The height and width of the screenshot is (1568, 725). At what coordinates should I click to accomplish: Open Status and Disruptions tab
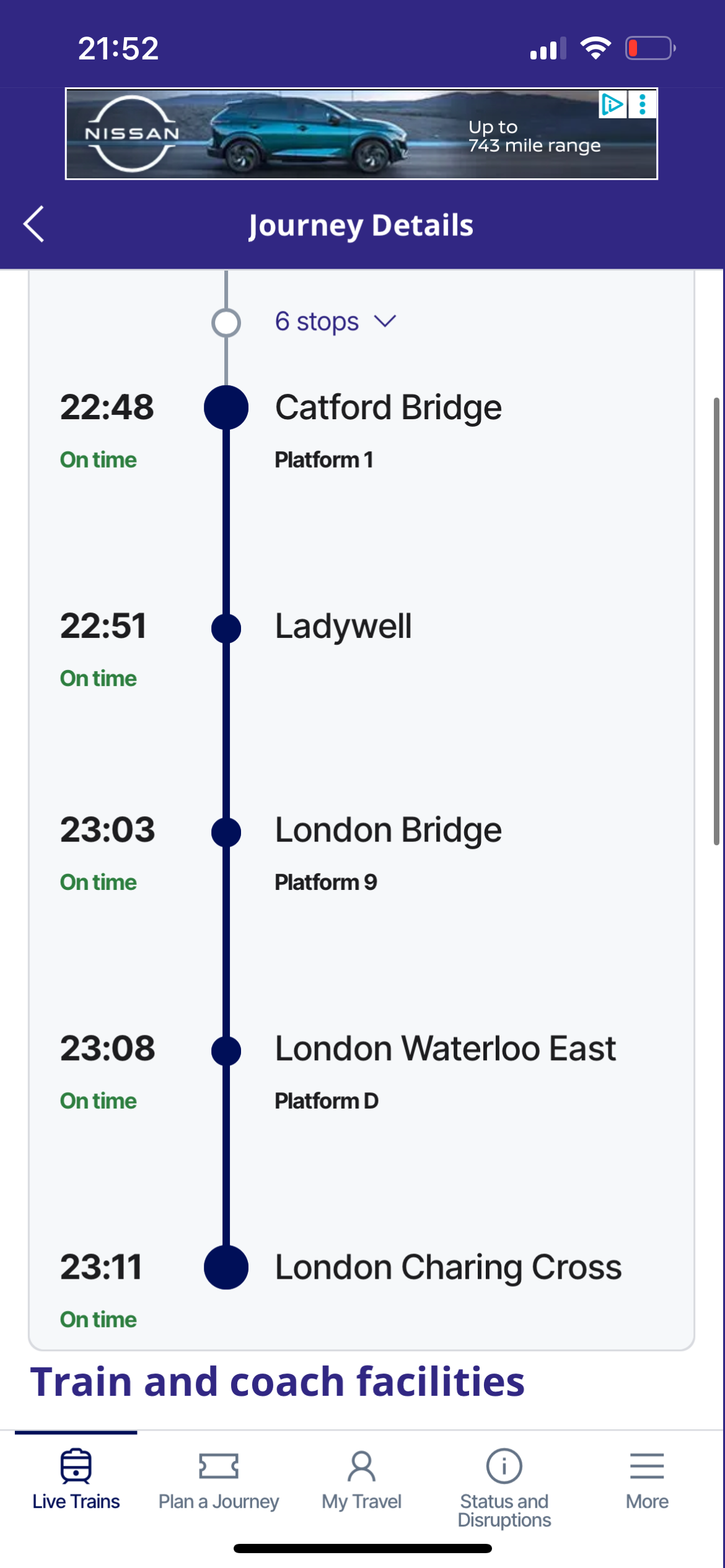504,1487
